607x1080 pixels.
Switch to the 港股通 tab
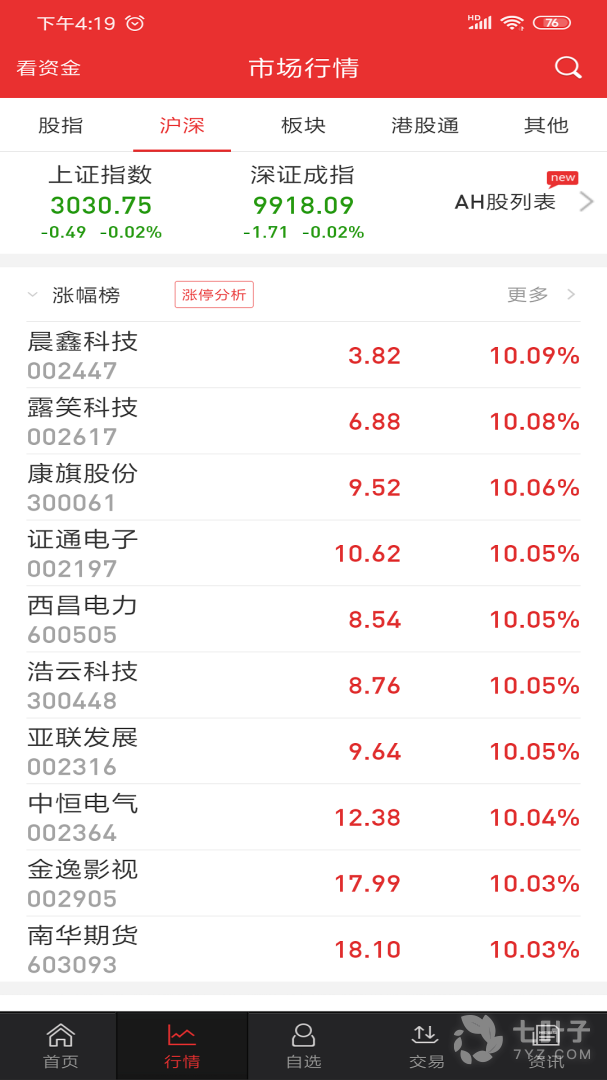(425, 126)
